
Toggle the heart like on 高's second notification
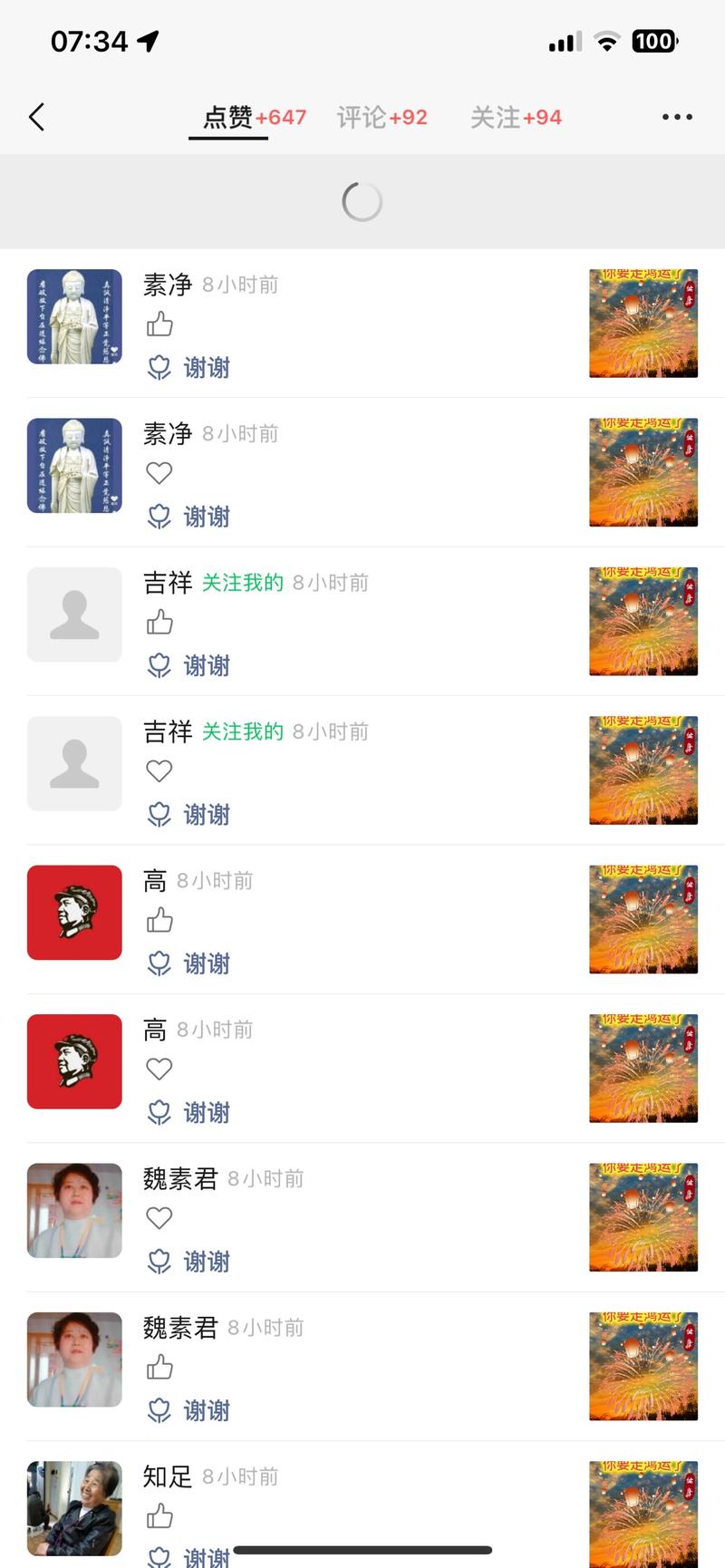pyautogui.click(x=159, y=1069)
